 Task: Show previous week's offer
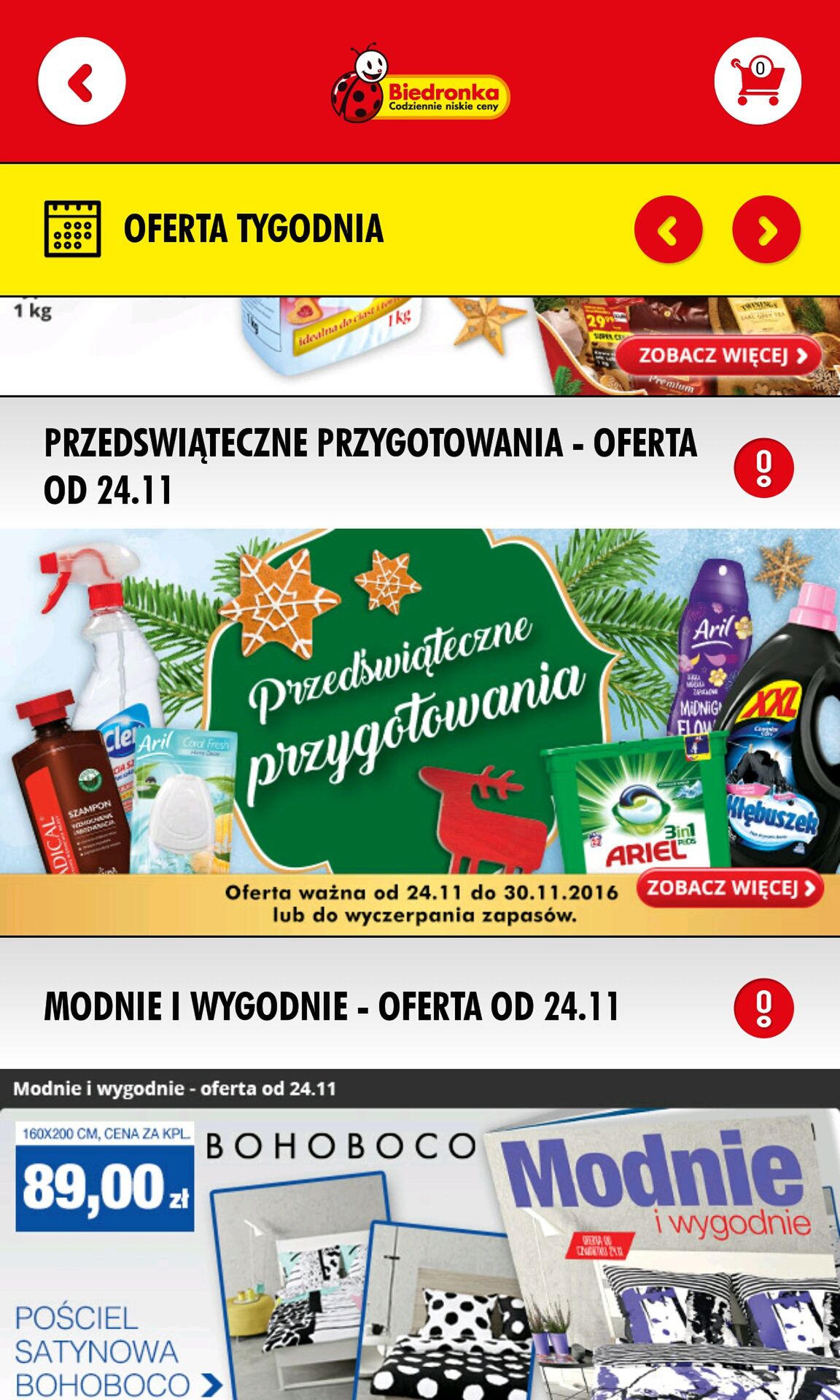(668, 230)
